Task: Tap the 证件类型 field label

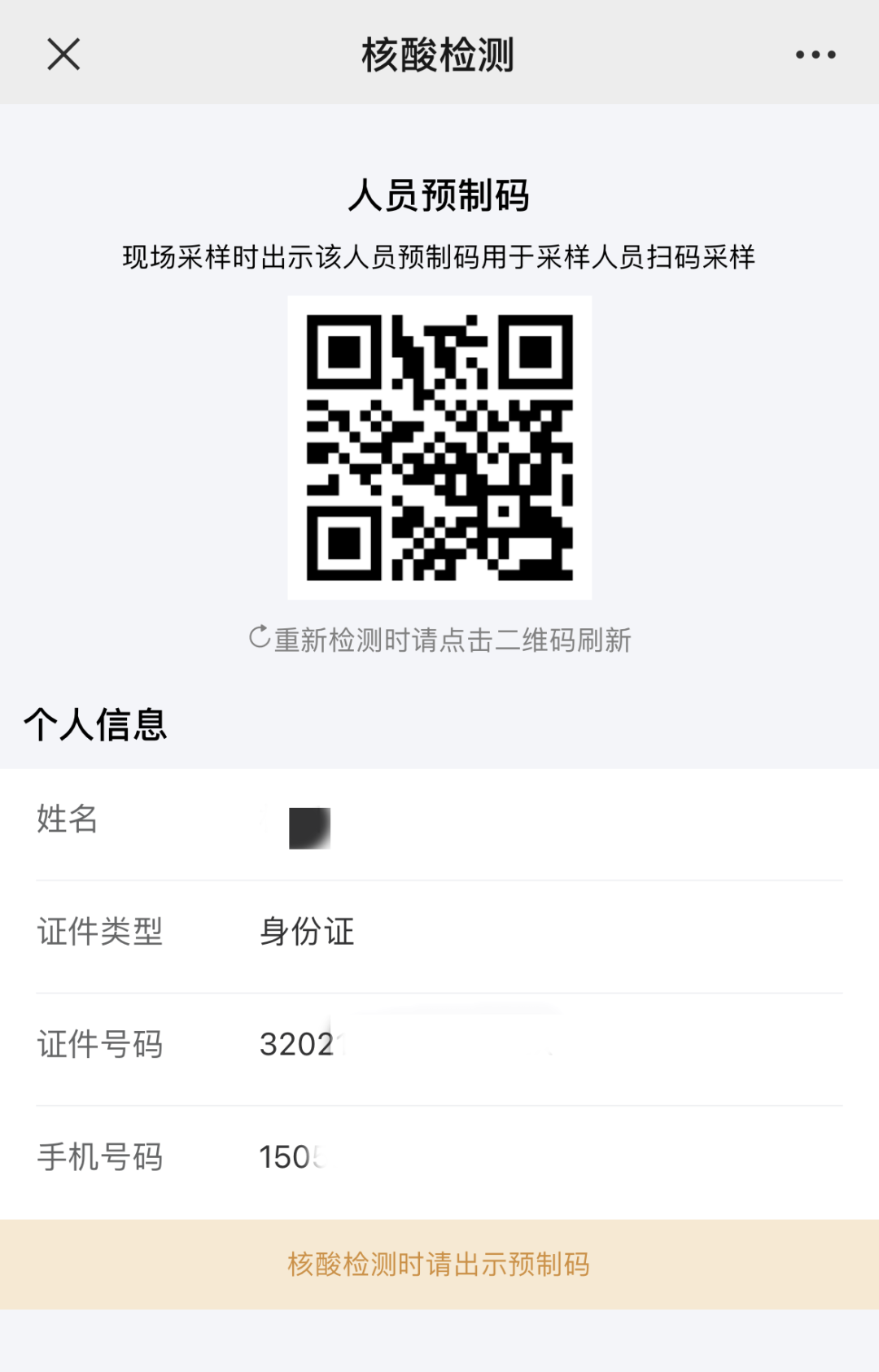Action: coord(99,933)
